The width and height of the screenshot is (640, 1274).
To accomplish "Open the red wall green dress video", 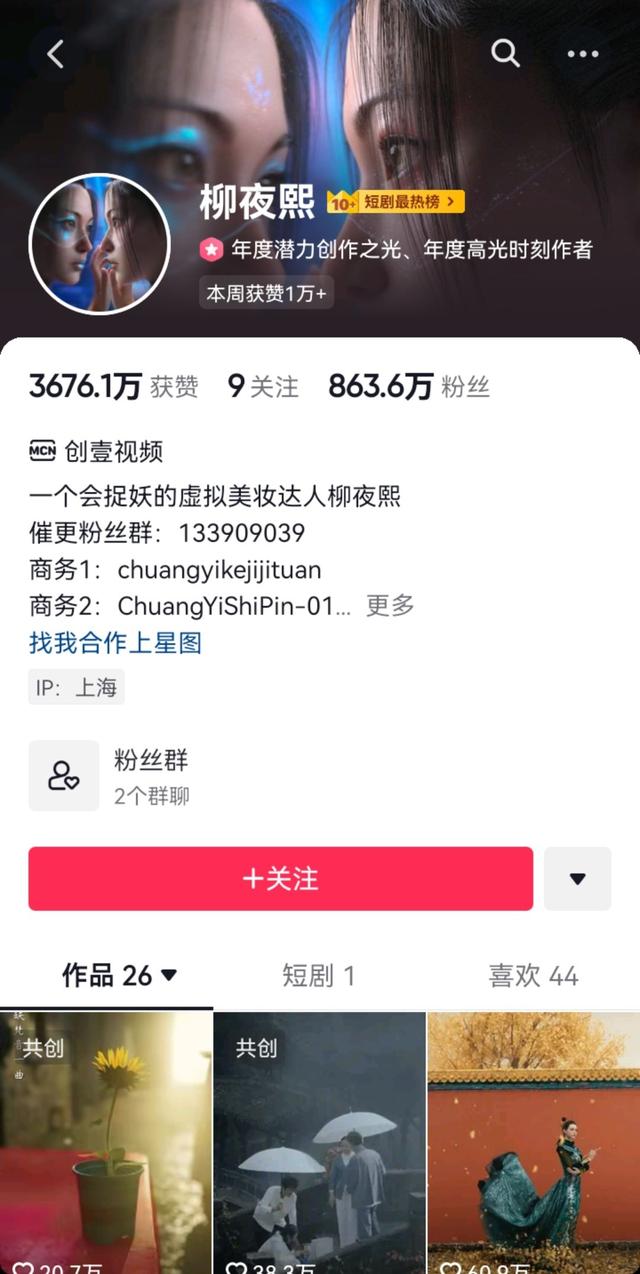I will tap(533, 1140).
